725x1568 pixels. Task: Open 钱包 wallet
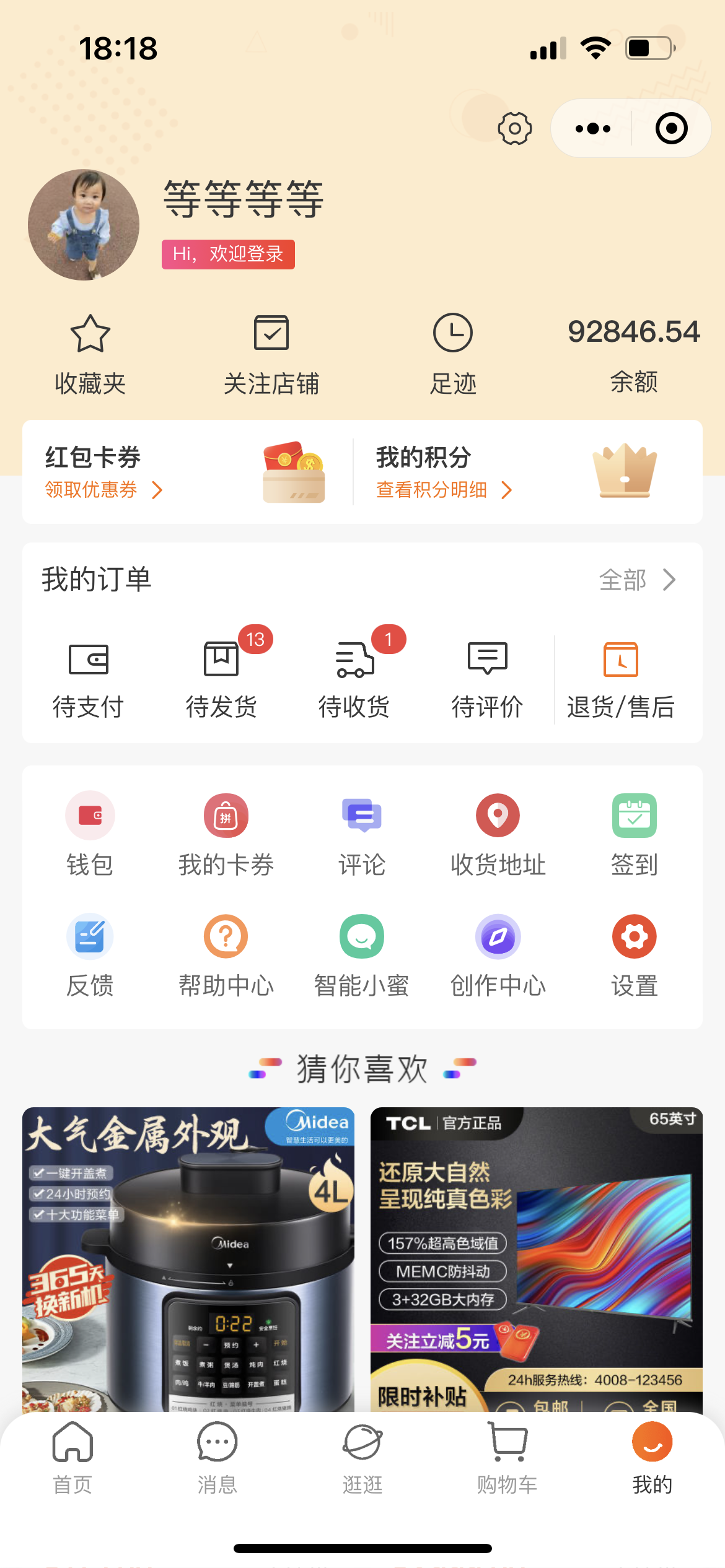(90, 833)
